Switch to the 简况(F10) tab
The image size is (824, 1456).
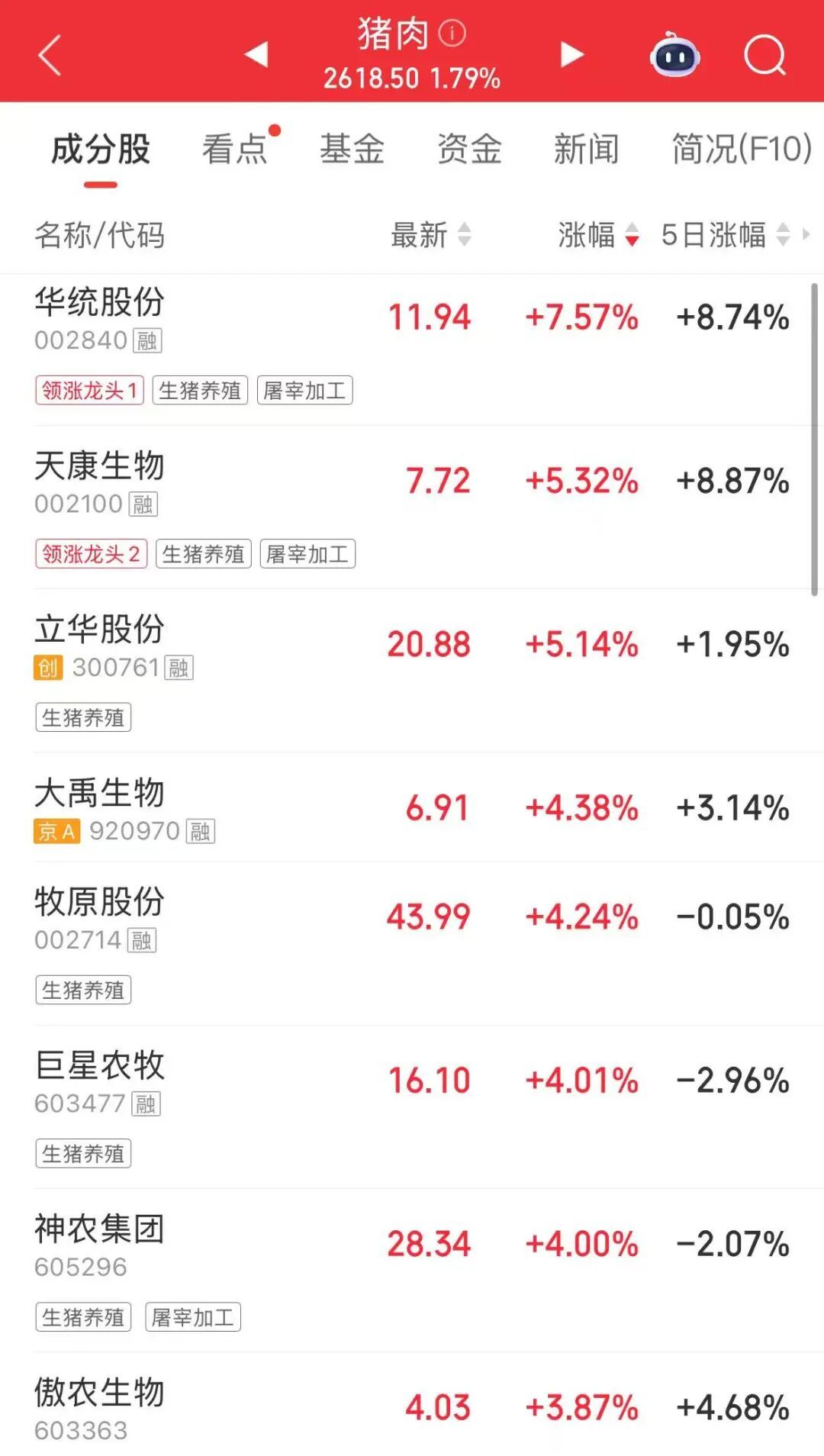[x=742, y=149]
